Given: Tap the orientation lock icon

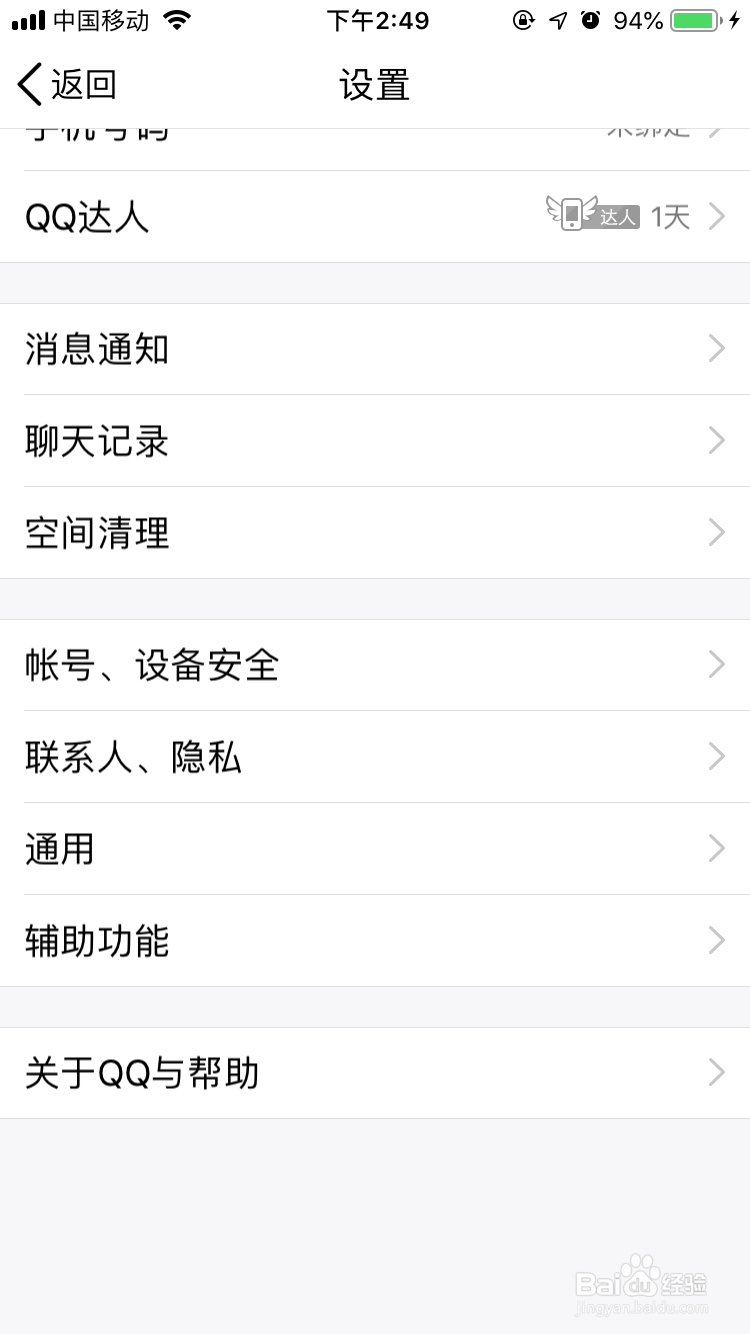Looking at the screenshot, I should (x=524, y=19).
